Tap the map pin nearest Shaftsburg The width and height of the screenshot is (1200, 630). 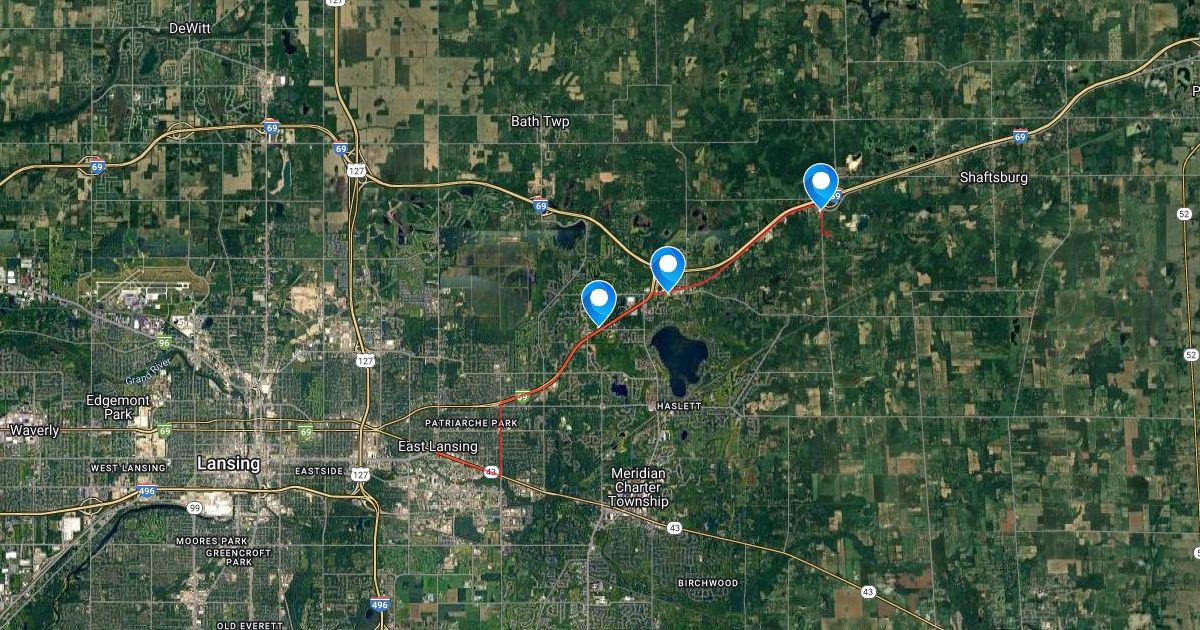pos(822,184)
